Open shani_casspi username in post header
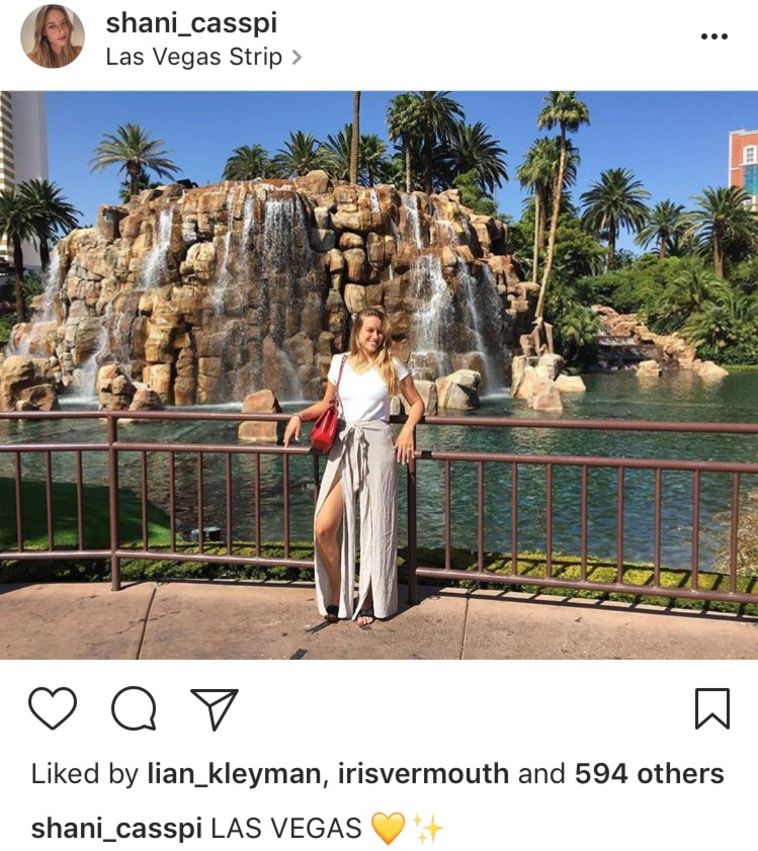This screenshot has width=758, height=851. tap(191, 23)
